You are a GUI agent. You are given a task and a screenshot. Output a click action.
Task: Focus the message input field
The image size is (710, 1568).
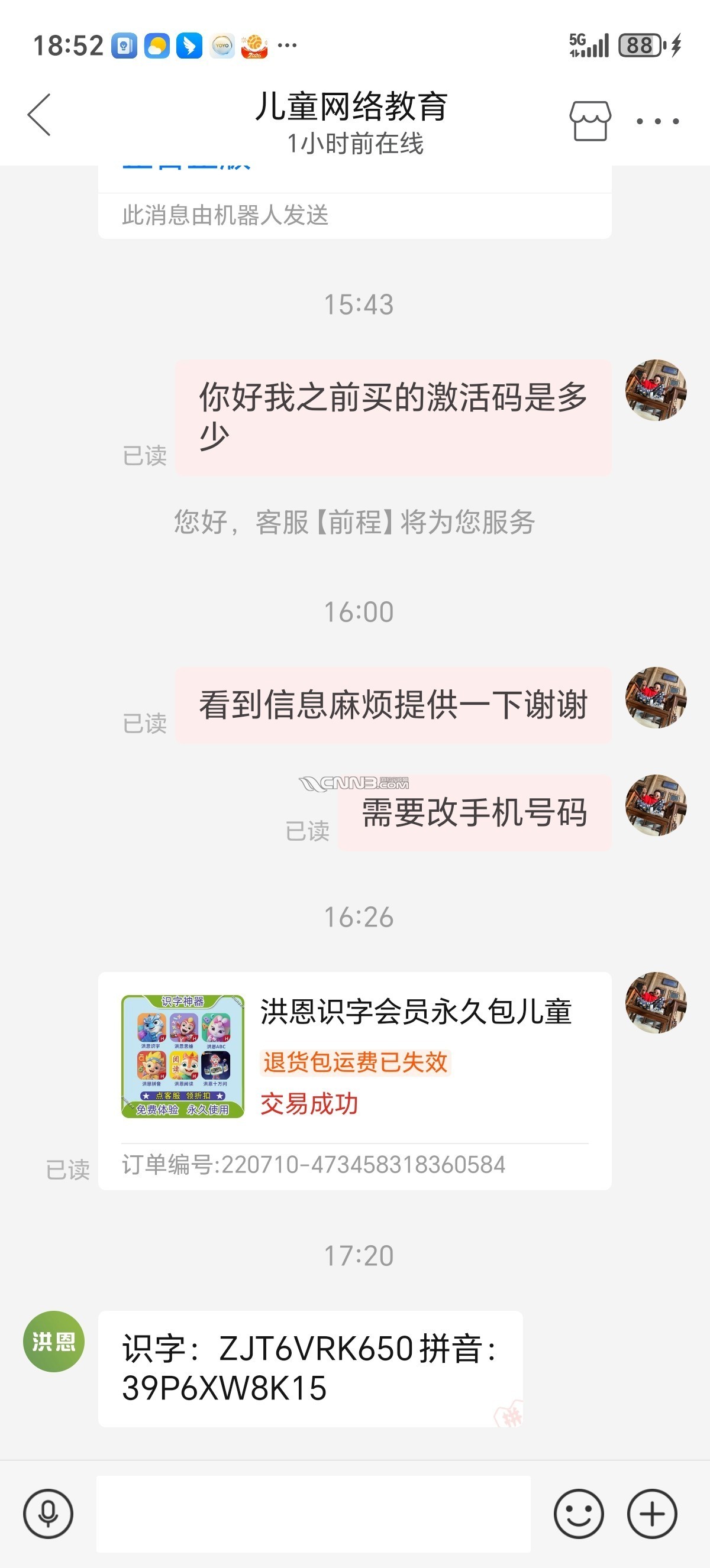coord(313,1512)
